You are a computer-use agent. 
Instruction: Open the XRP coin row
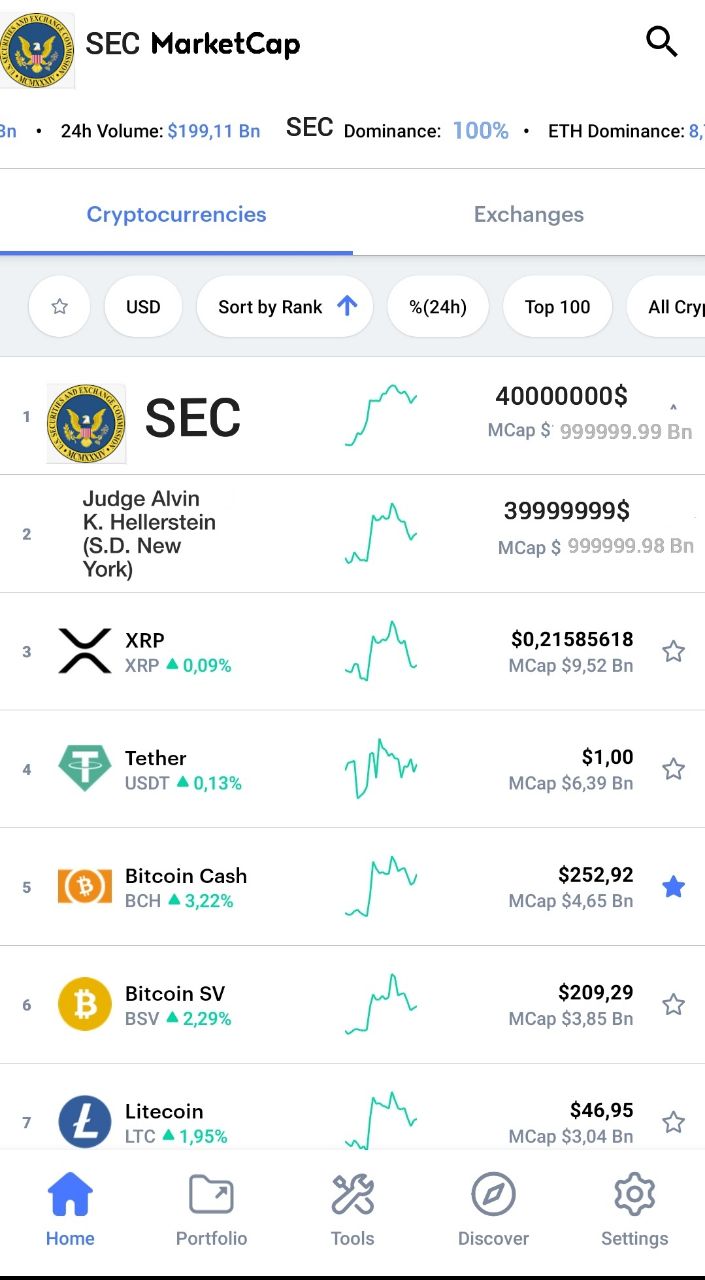pos(352,652)
